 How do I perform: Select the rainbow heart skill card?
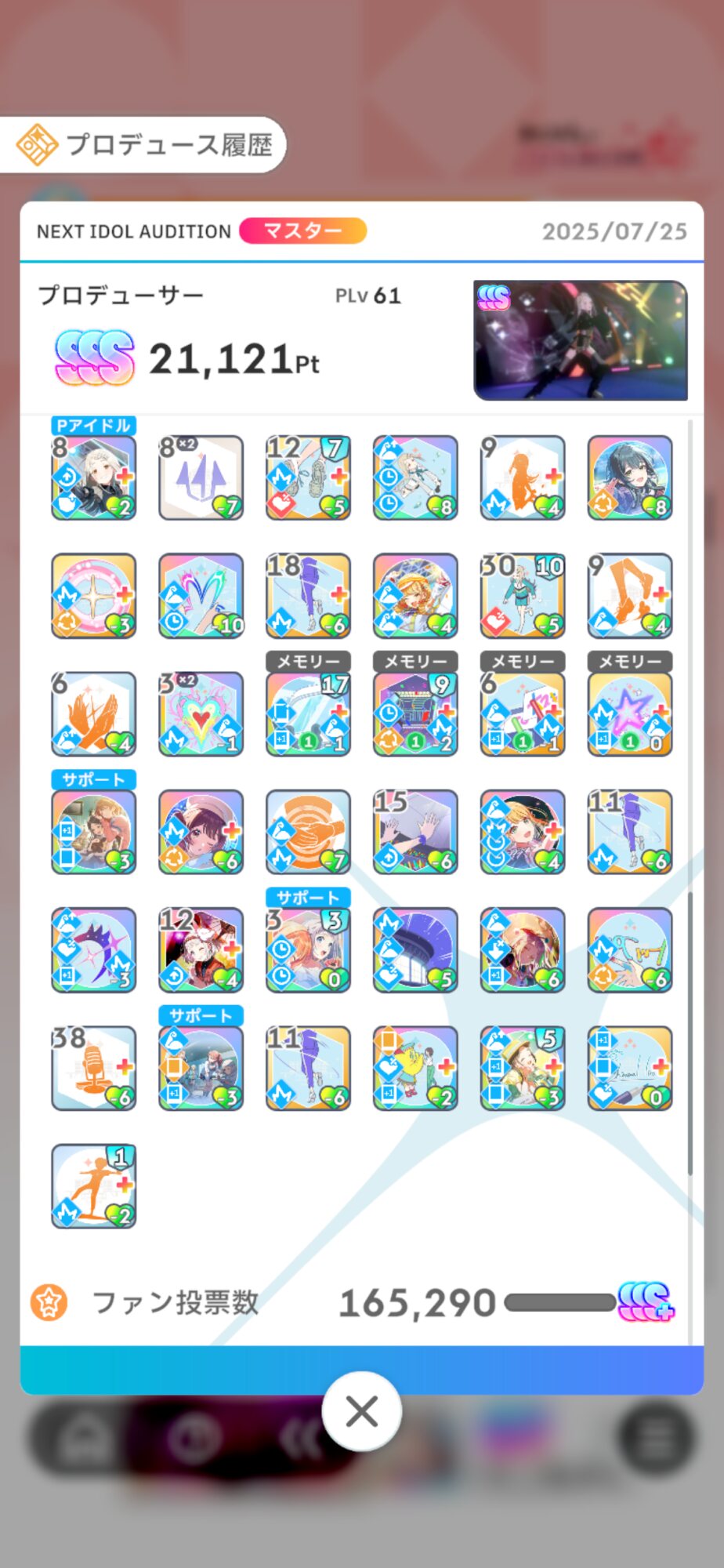coord(201,714)
